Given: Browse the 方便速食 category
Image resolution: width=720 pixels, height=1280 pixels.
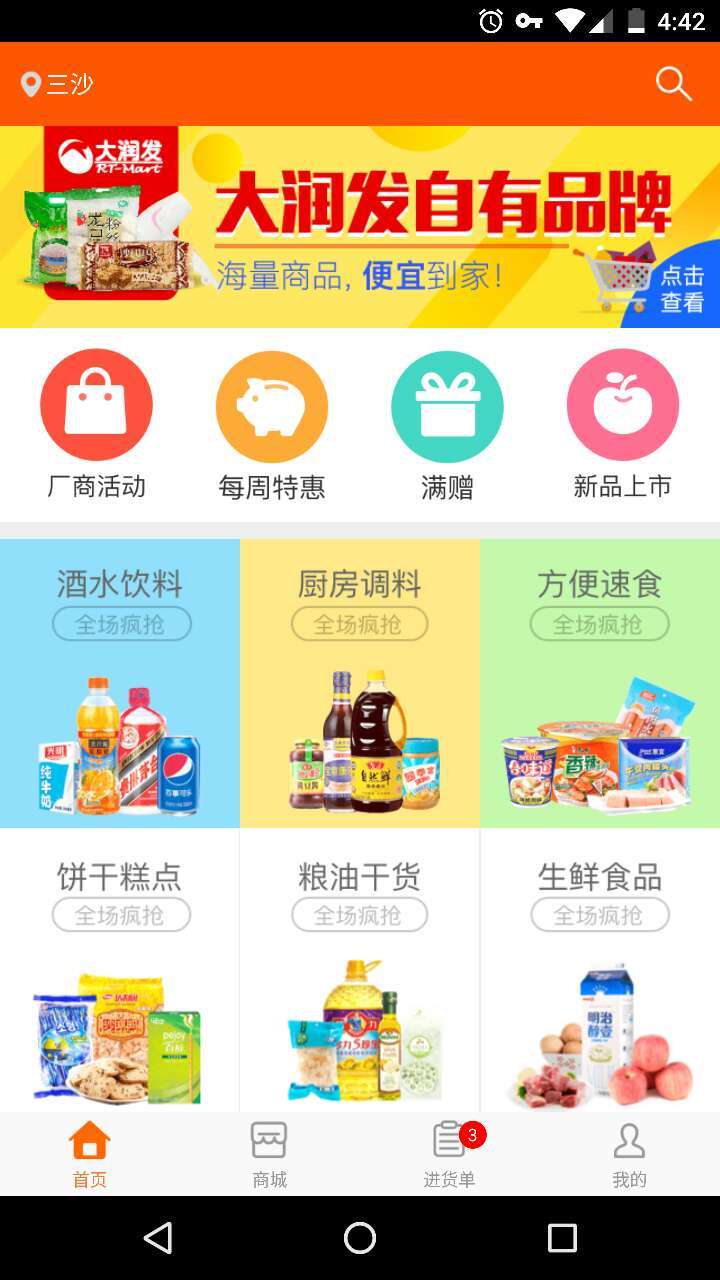Looking at the screenshot, I should pos(600,683).
